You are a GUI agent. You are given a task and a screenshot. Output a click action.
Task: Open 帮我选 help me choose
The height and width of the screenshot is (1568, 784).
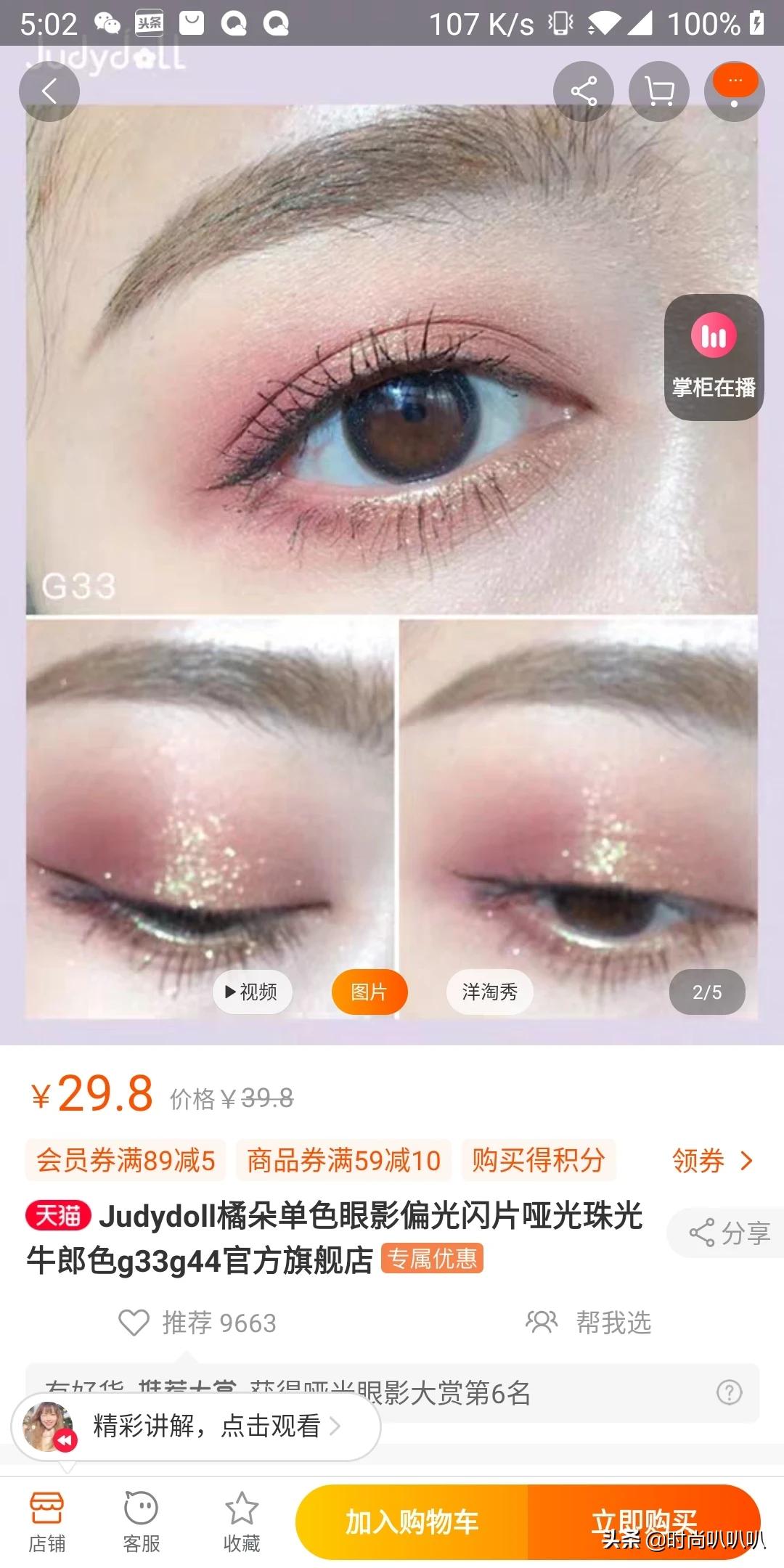point(589,1323)
